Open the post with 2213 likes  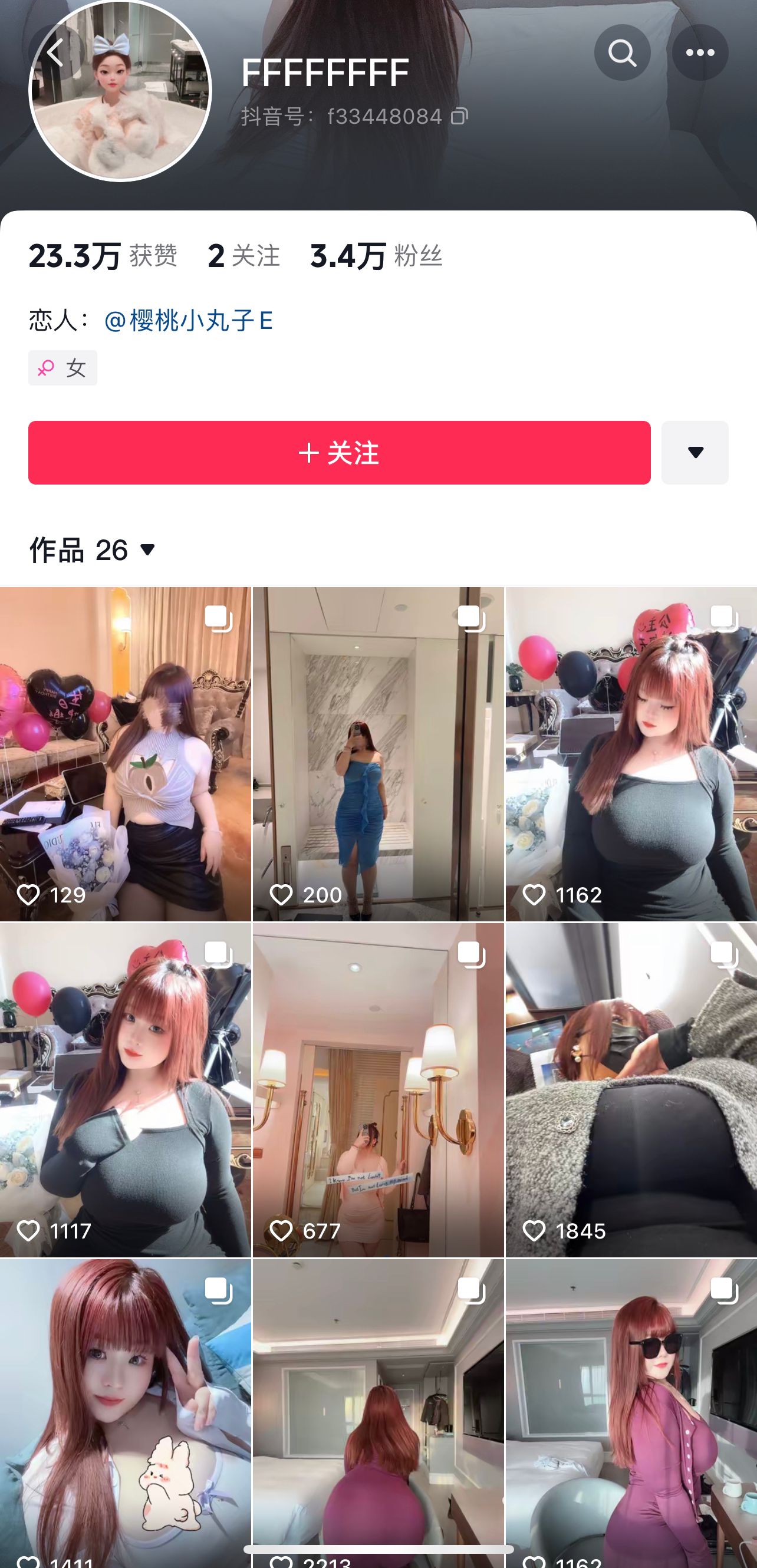pyautogui.click(x=378, y=1412)
